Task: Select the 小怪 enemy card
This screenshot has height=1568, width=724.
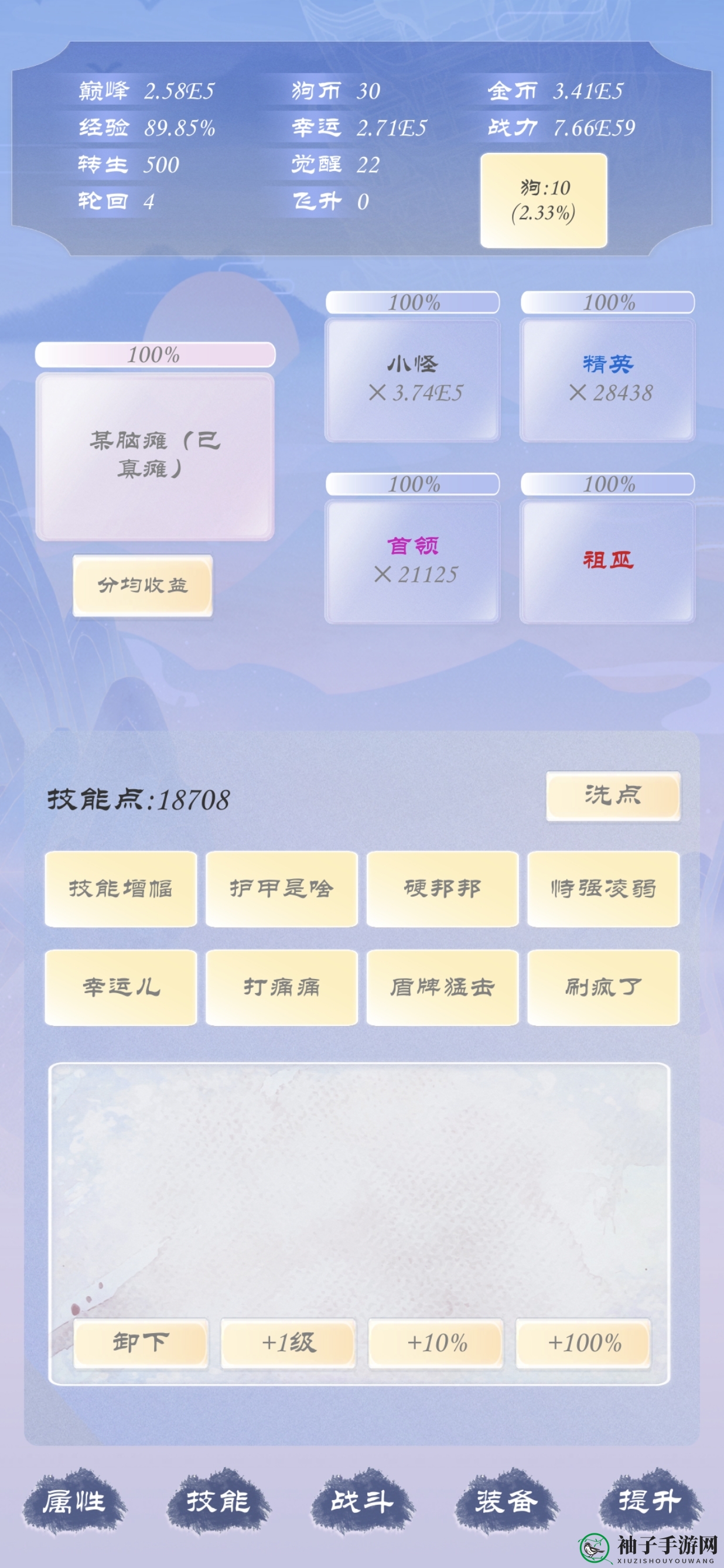Action: (412, 380)
